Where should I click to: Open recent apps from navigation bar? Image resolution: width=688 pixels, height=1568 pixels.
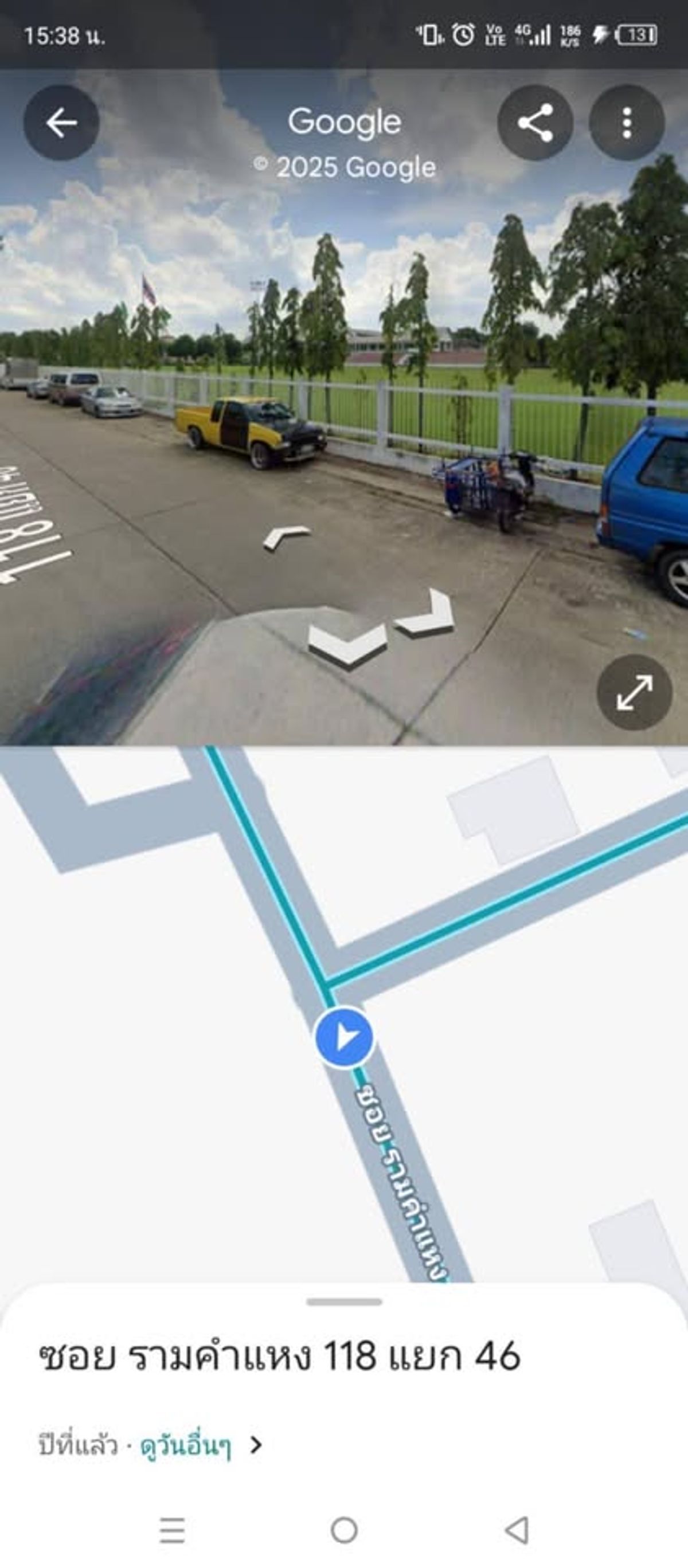173,1530
